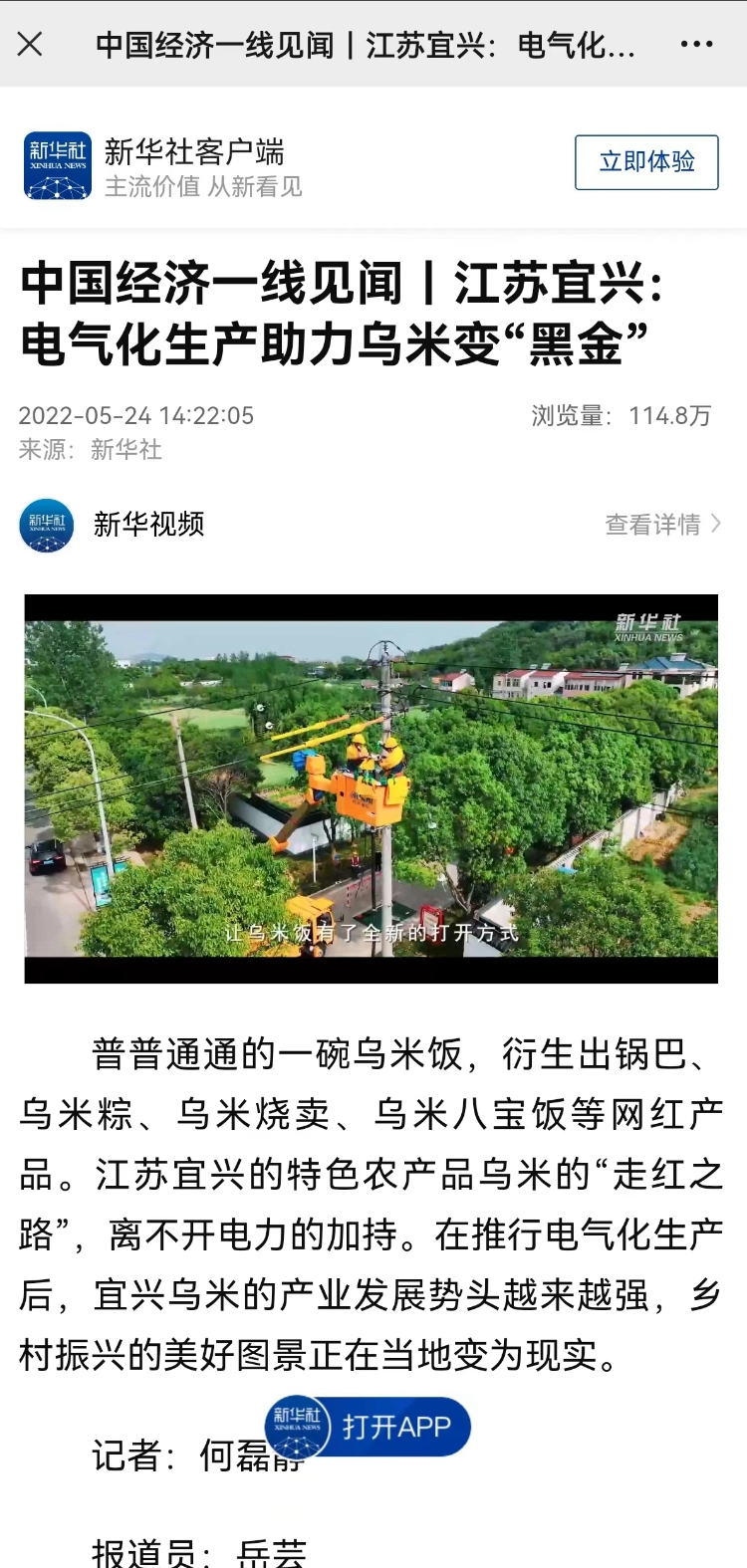Open the three-dot overflow menu
This screenshot has width=747, height=1568.
pyautogui.click(x=696, y=44)
